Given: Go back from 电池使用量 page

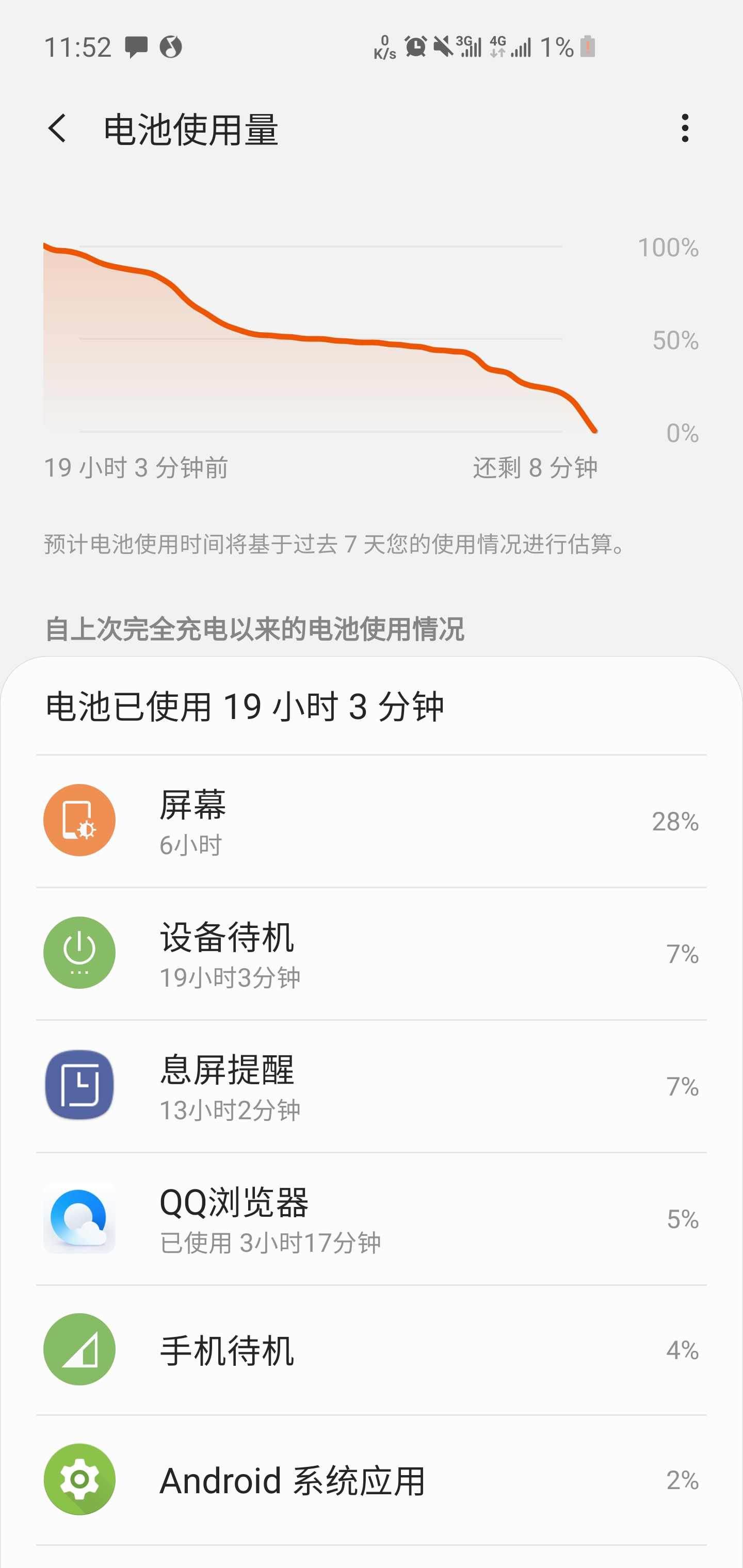Looking at the screenshot, I should coord(57,128).
